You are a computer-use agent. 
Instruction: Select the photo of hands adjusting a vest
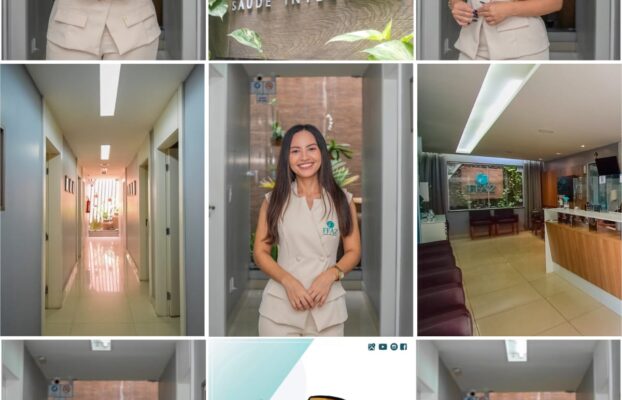(x=519, y=29)
